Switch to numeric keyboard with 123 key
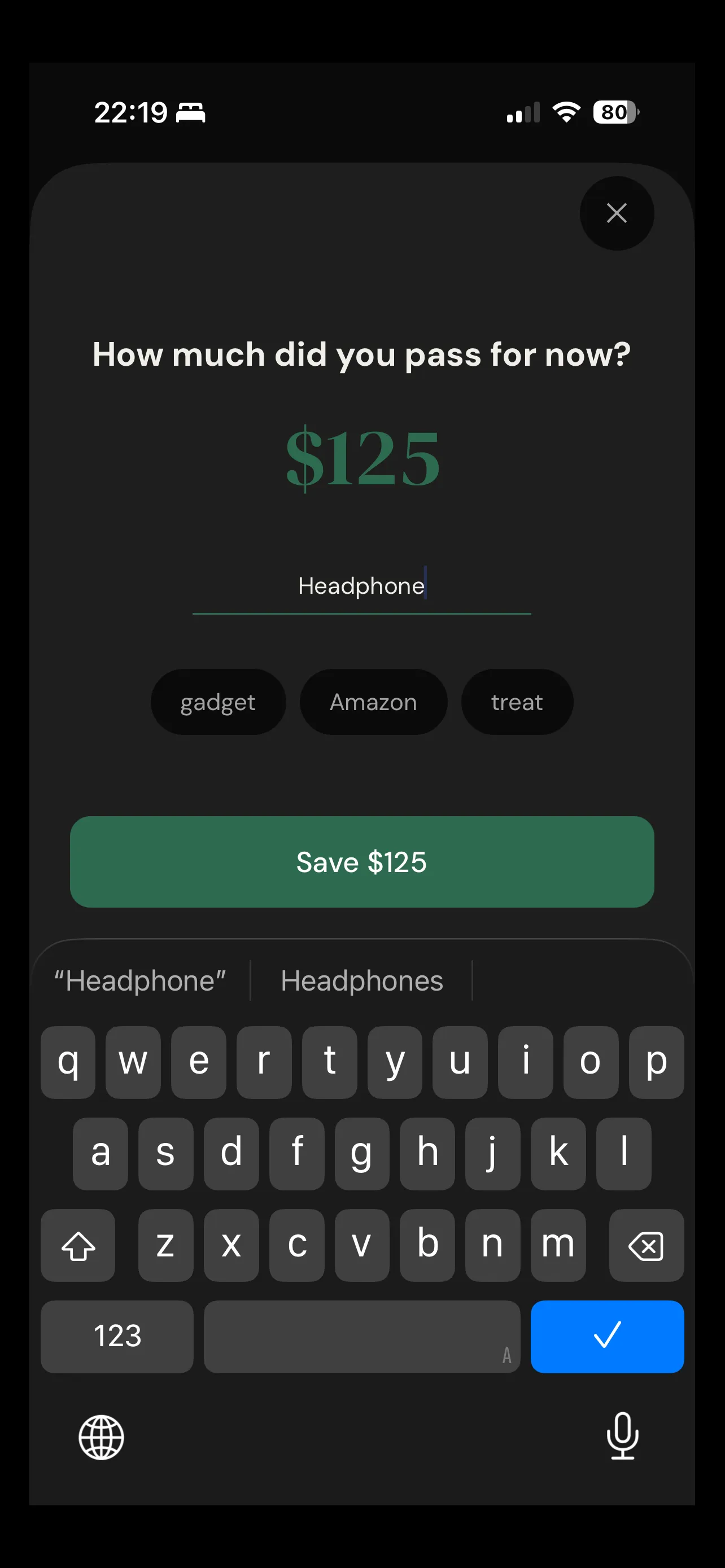The image size is (725, 1568). click(117, 1337)
